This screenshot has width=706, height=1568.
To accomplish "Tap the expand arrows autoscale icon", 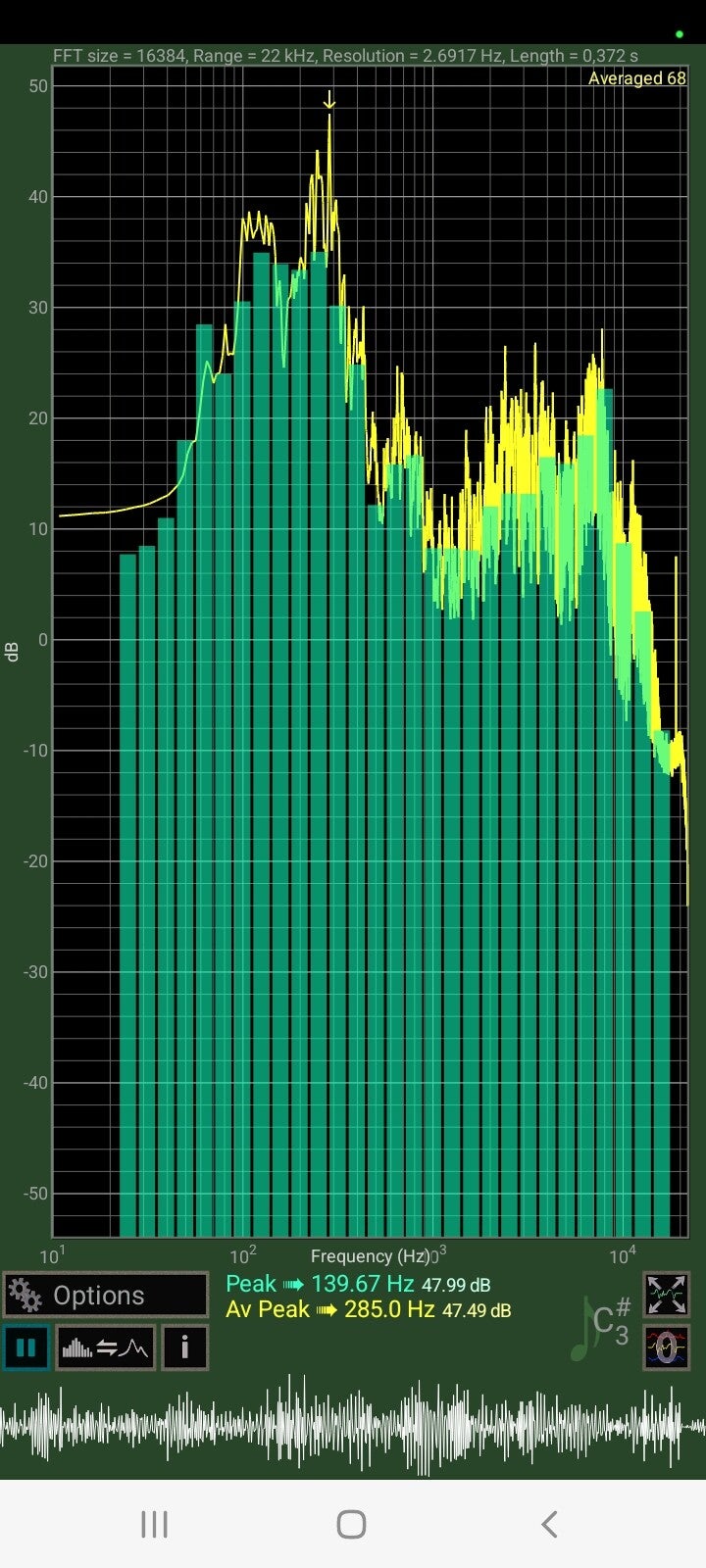I will pos(666,1295).
